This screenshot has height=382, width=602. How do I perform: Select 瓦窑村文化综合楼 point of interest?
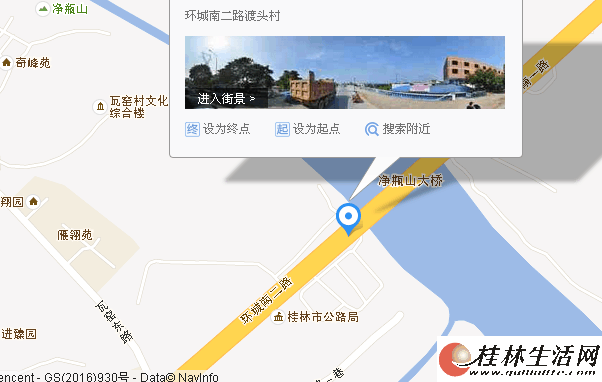point(131,106)
